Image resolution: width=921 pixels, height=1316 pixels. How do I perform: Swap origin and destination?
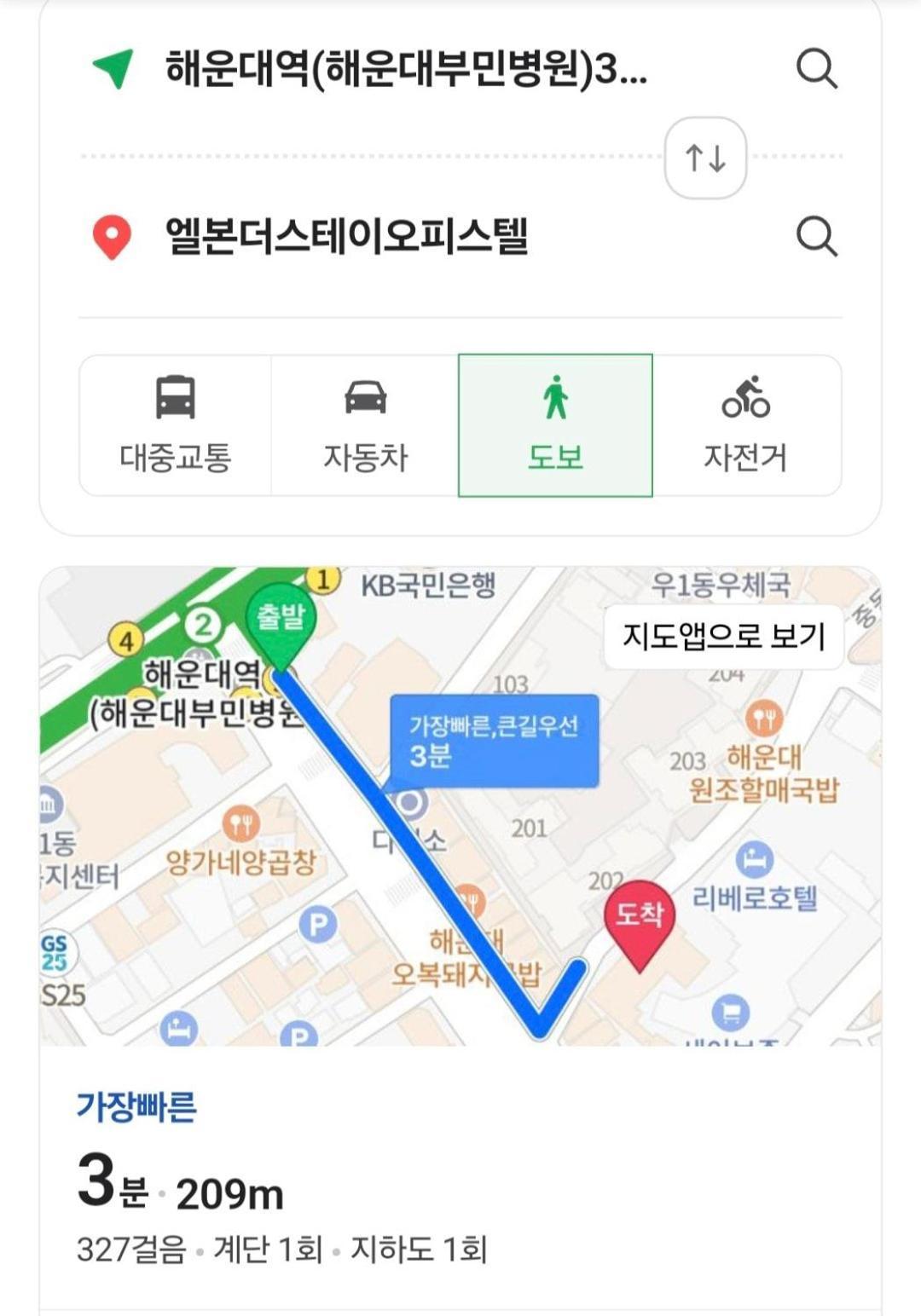[705, 159]
